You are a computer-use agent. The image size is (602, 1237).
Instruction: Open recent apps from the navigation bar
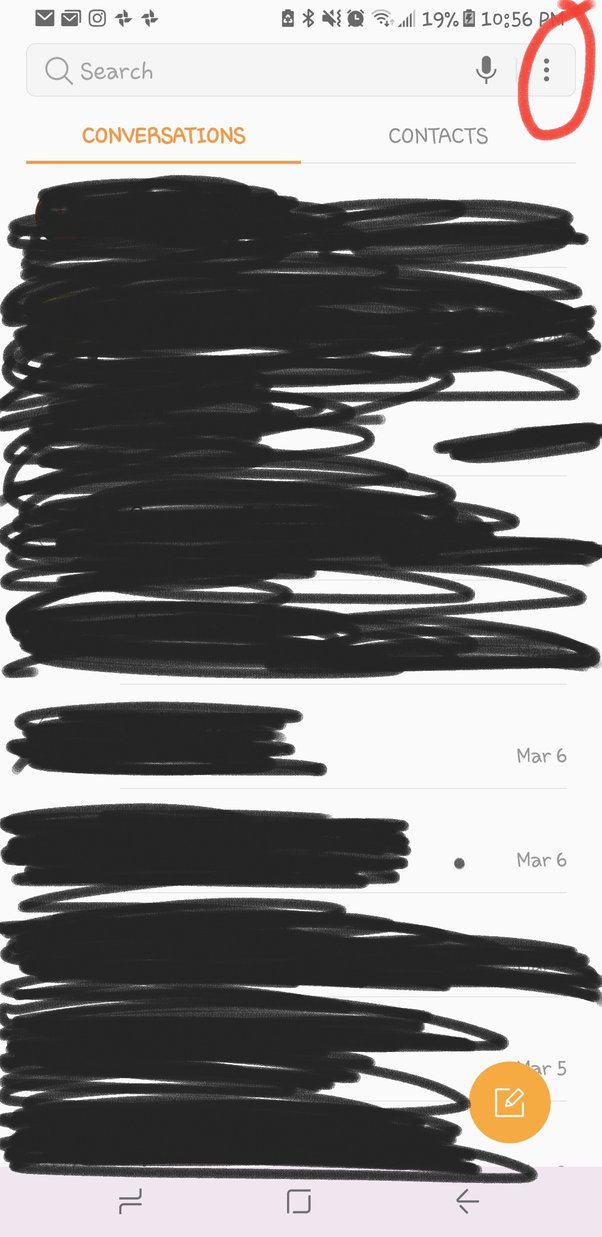tap(131, 1202)
